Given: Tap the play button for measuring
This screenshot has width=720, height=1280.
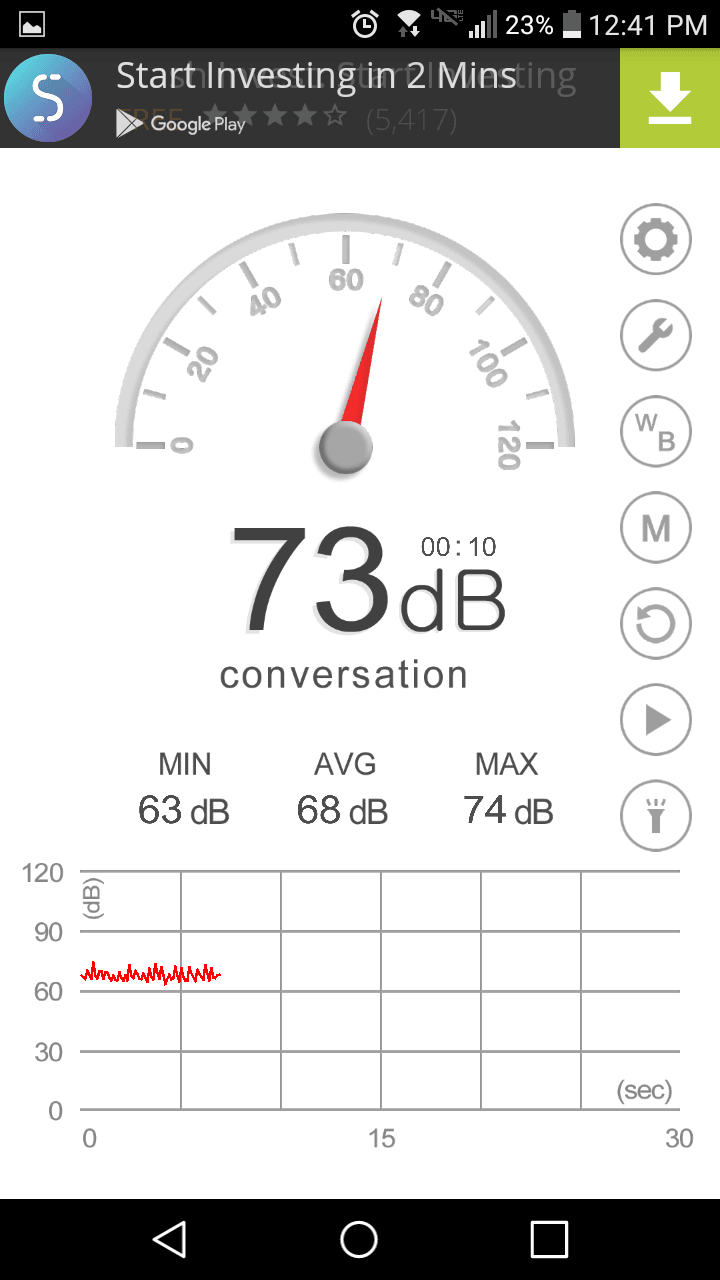Looking at the screenshot, I should coord(656,719).
